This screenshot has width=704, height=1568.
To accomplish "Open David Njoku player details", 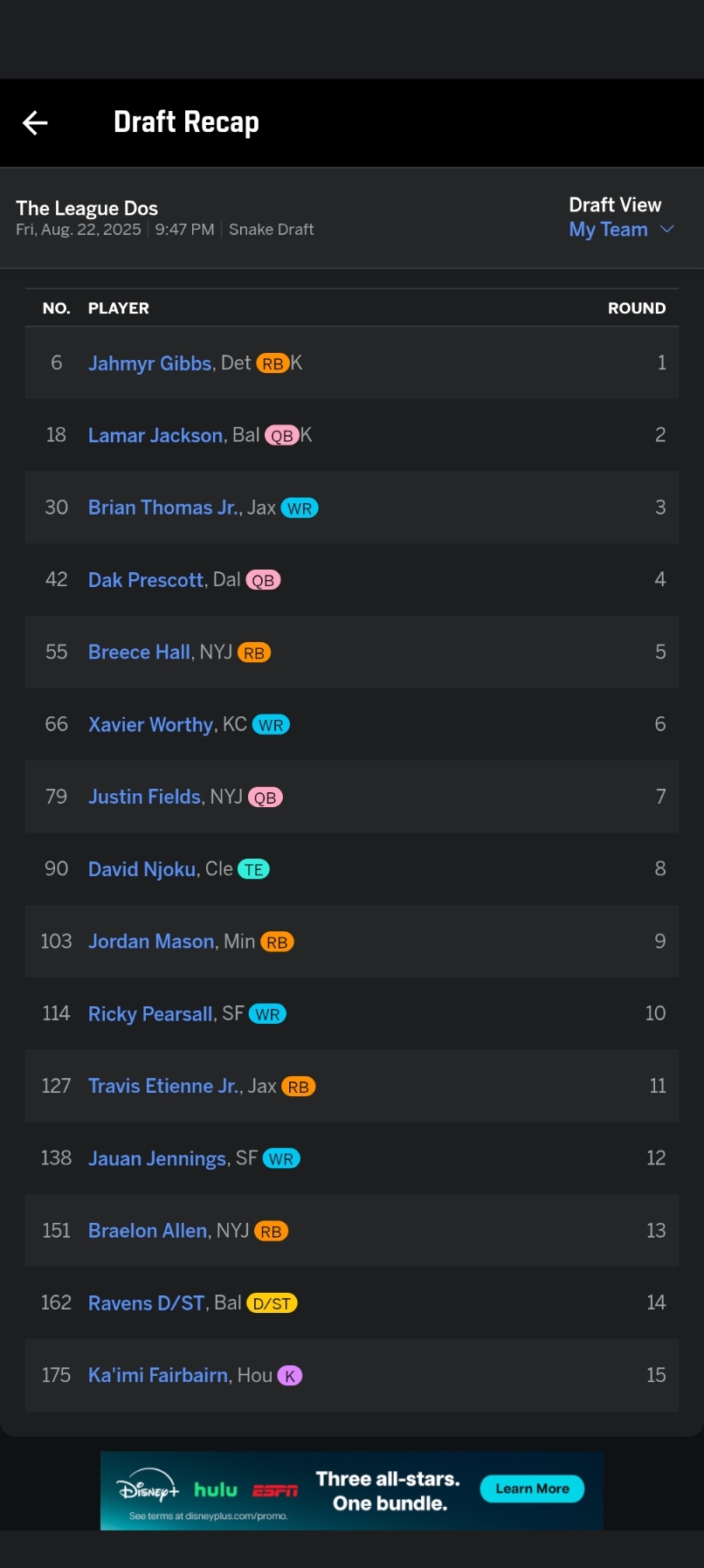I will tap(141, 869).
